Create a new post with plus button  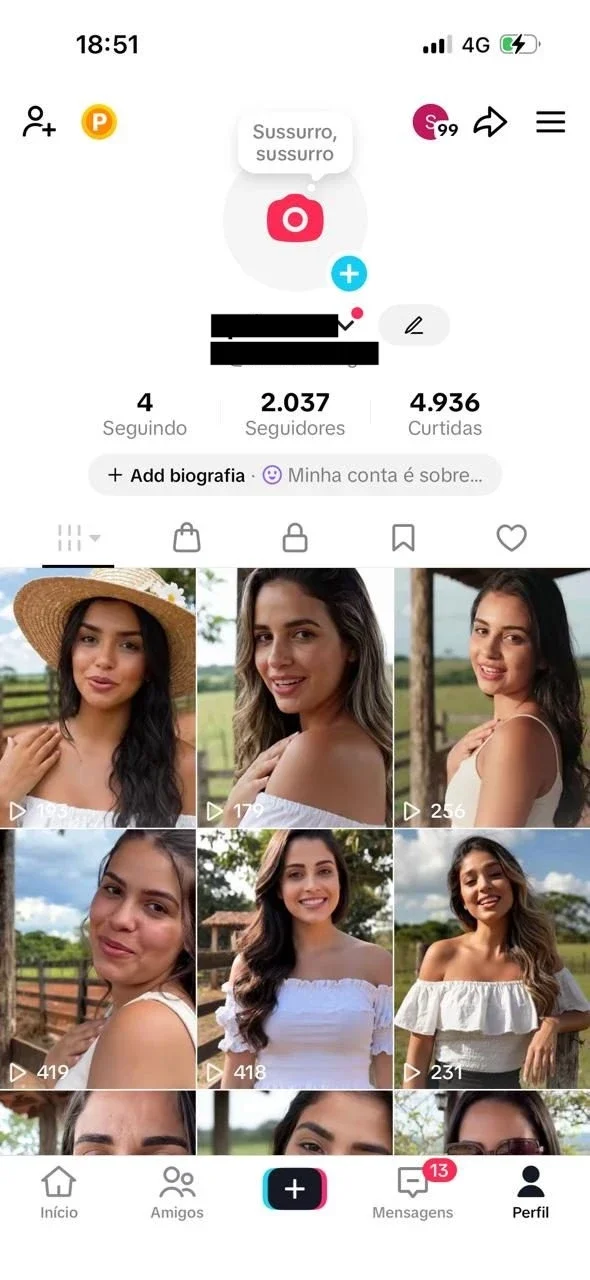click(295, 1189)
